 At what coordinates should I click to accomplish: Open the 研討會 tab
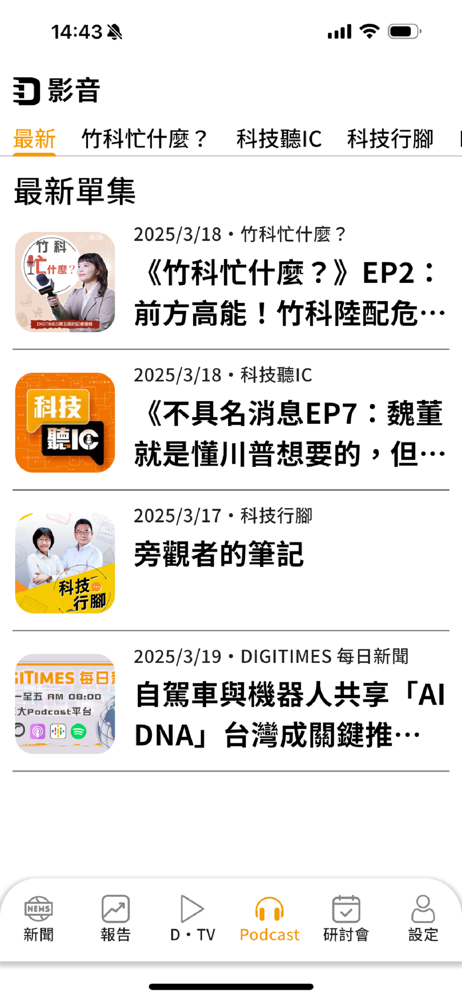tap(346, 919)
